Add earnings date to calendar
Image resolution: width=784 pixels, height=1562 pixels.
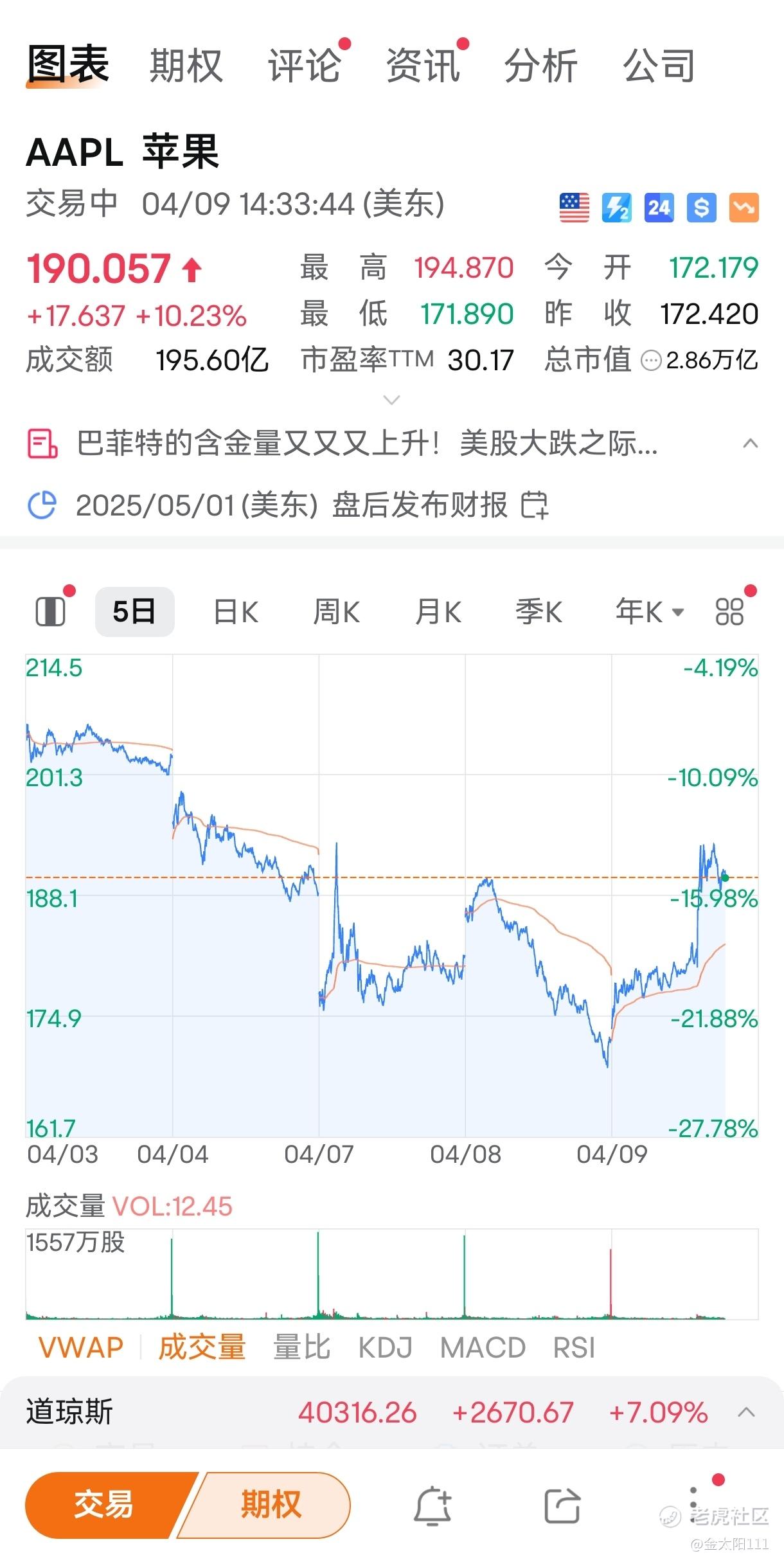pos(534,505)
